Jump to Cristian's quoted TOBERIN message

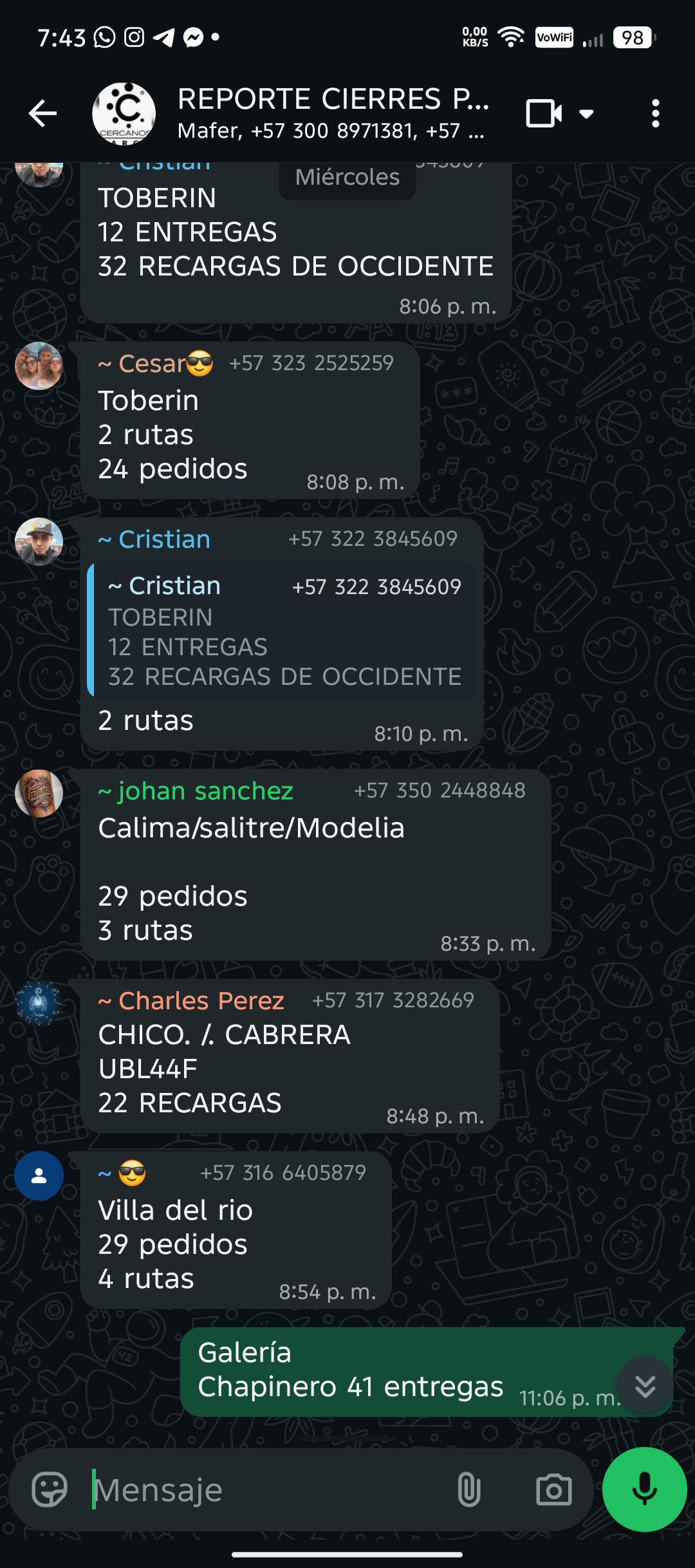(x=283, y=631)
